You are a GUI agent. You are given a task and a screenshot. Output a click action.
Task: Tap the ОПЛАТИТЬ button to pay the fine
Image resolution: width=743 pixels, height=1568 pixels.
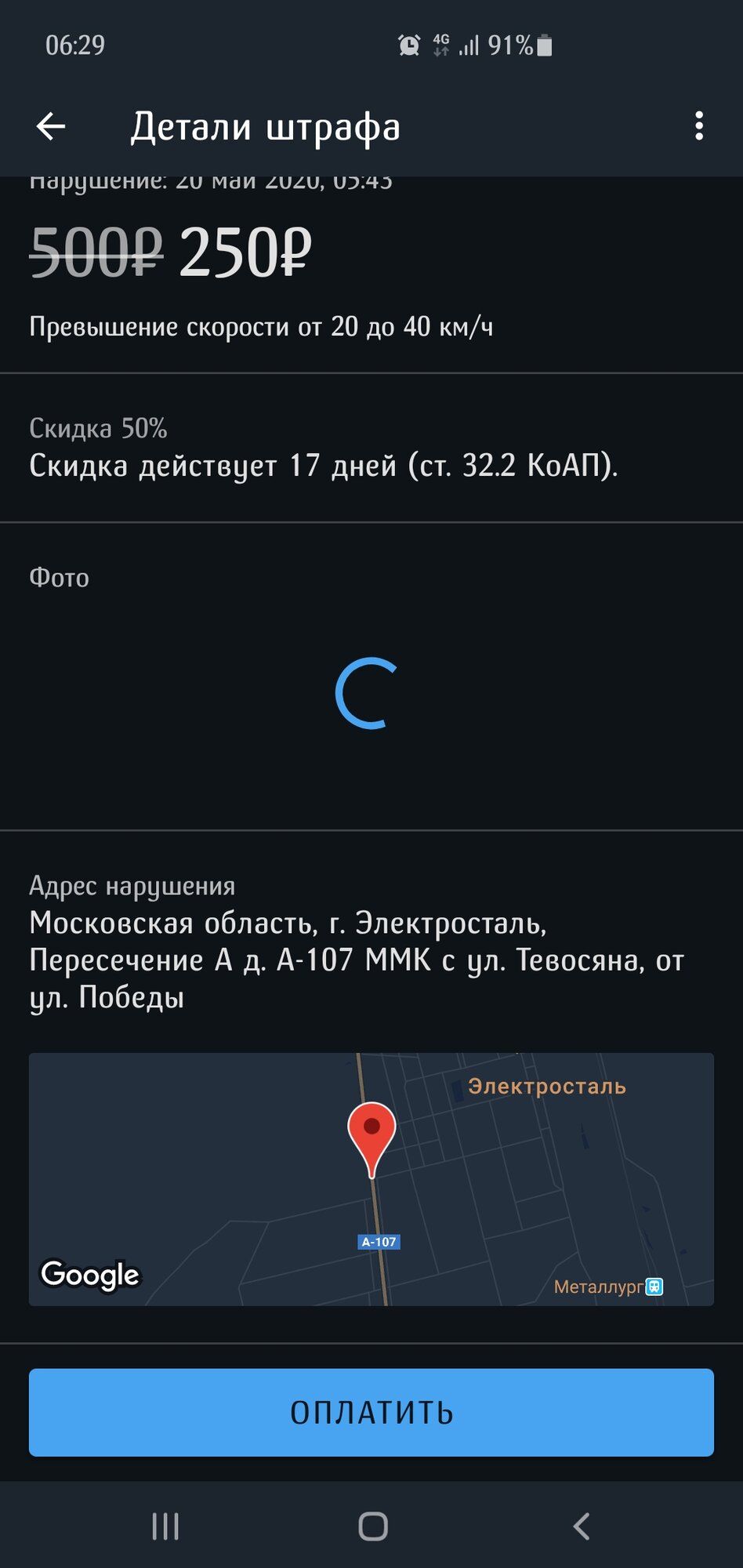(371, 1412)
